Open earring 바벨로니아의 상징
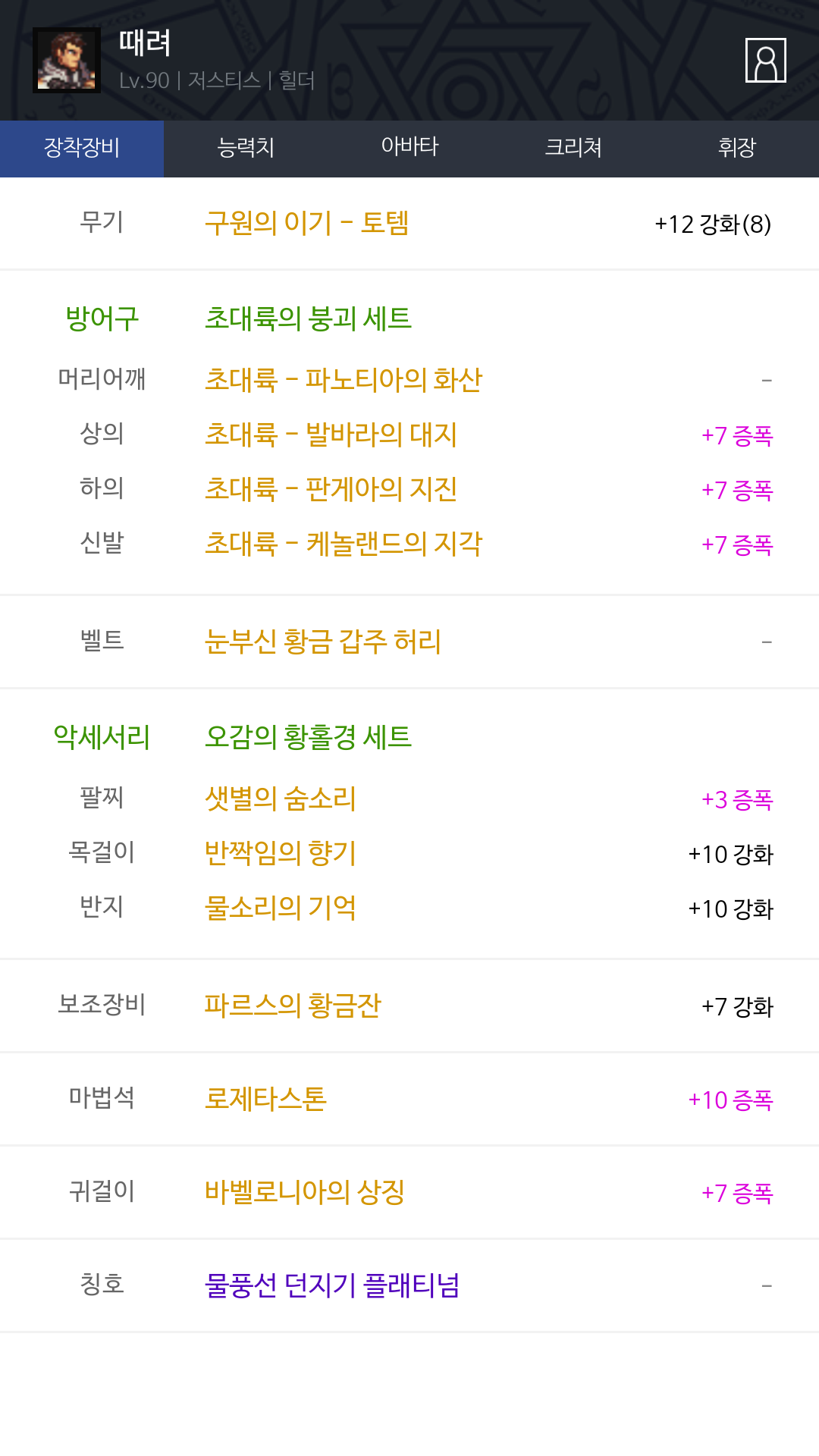Viewport: 819px width, 1456px height. tap(305, 1192)
